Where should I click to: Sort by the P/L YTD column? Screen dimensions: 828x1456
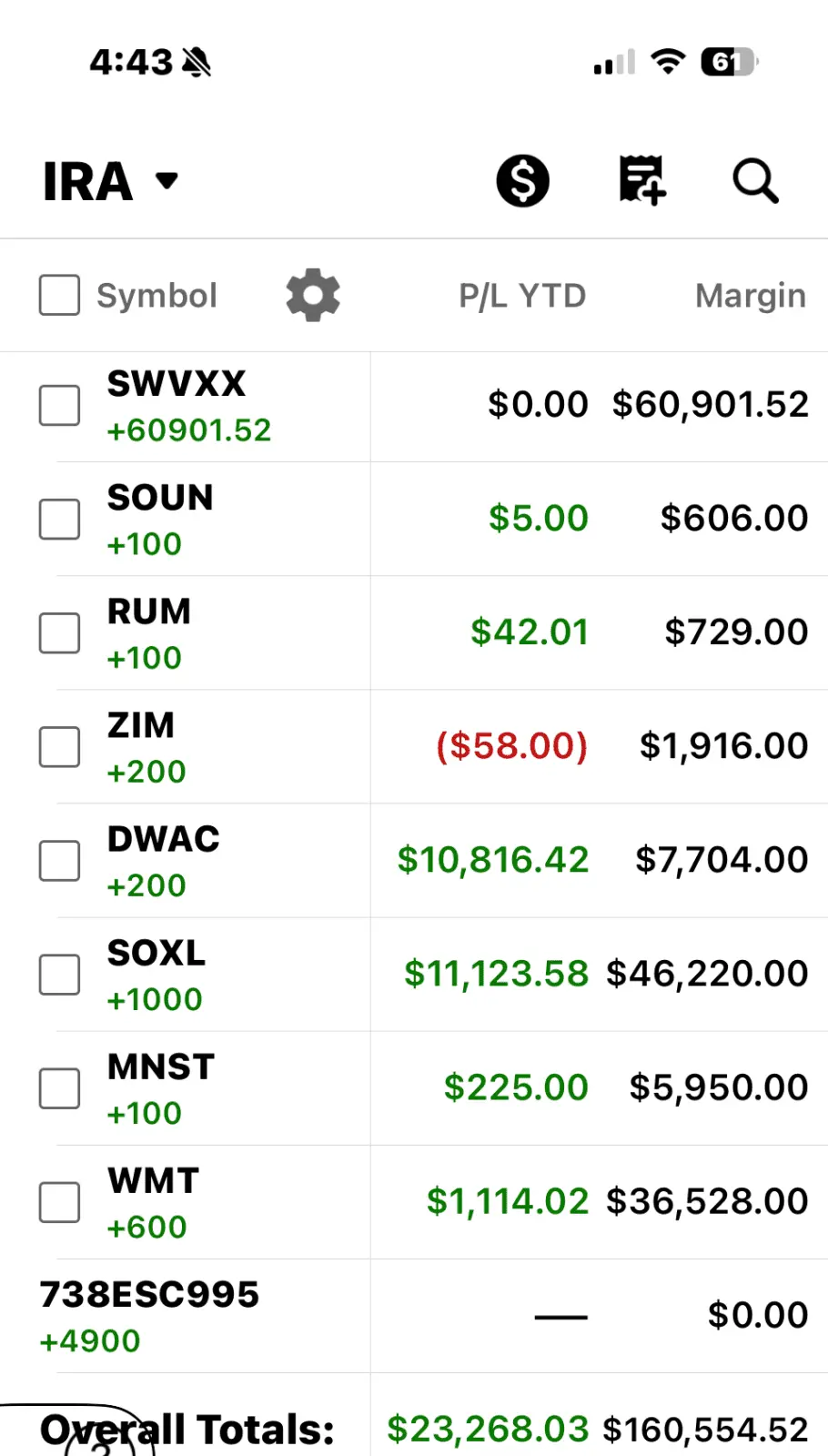tap(522, 296)
